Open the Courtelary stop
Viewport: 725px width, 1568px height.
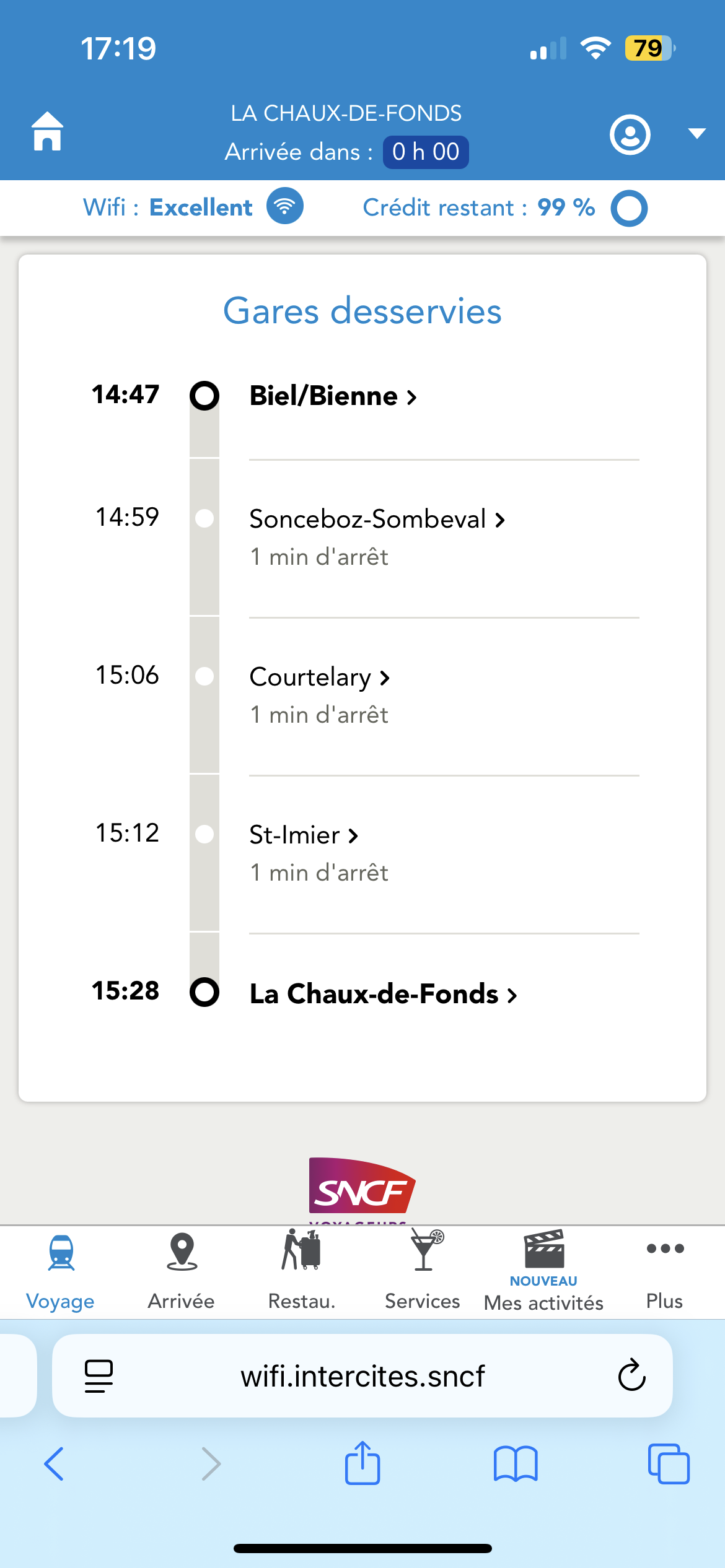pyautogui.click(x=320, y=677)
